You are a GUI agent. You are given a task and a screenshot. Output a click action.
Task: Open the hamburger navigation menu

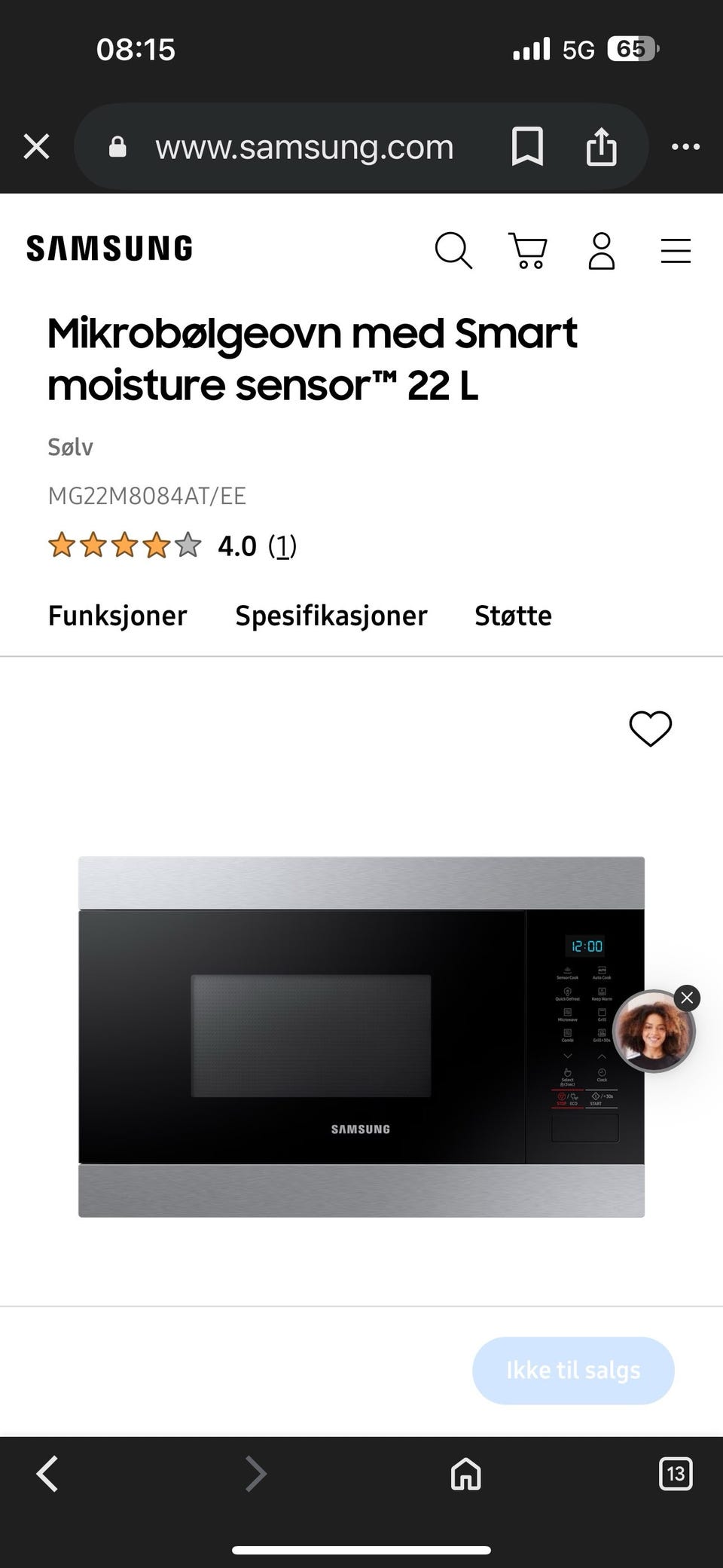pos(675,250)
